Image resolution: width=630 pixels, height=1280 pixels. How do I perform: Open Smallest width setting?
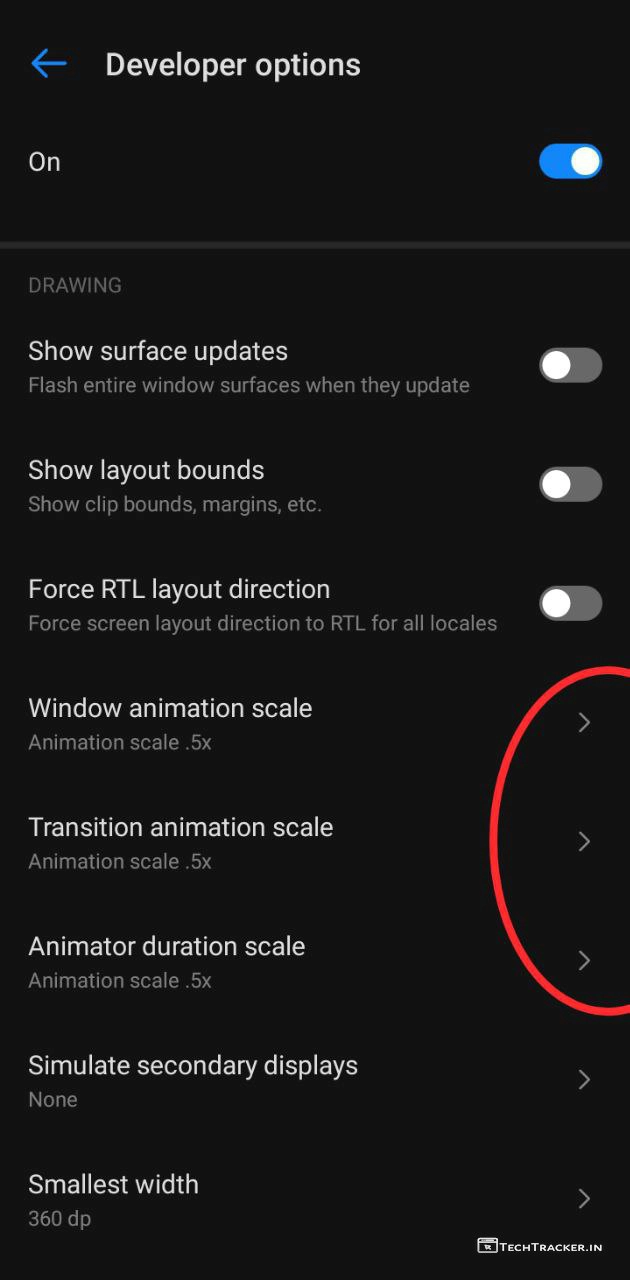[300, 1199]
